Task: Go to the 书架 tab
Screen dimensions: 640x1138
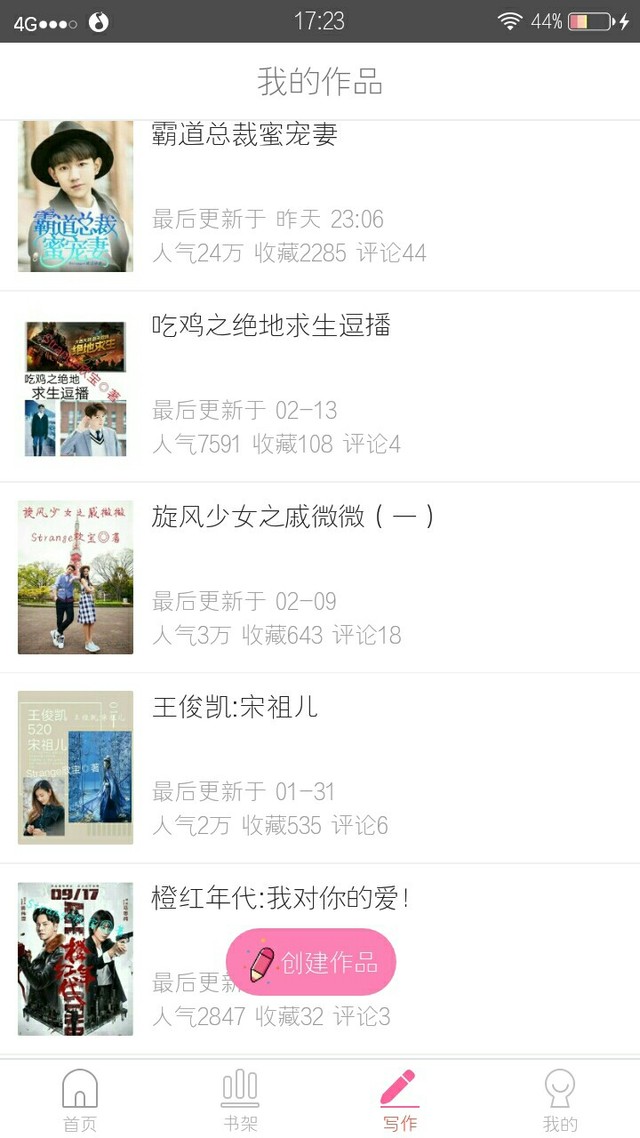Action: click(x=240, y=1099)
